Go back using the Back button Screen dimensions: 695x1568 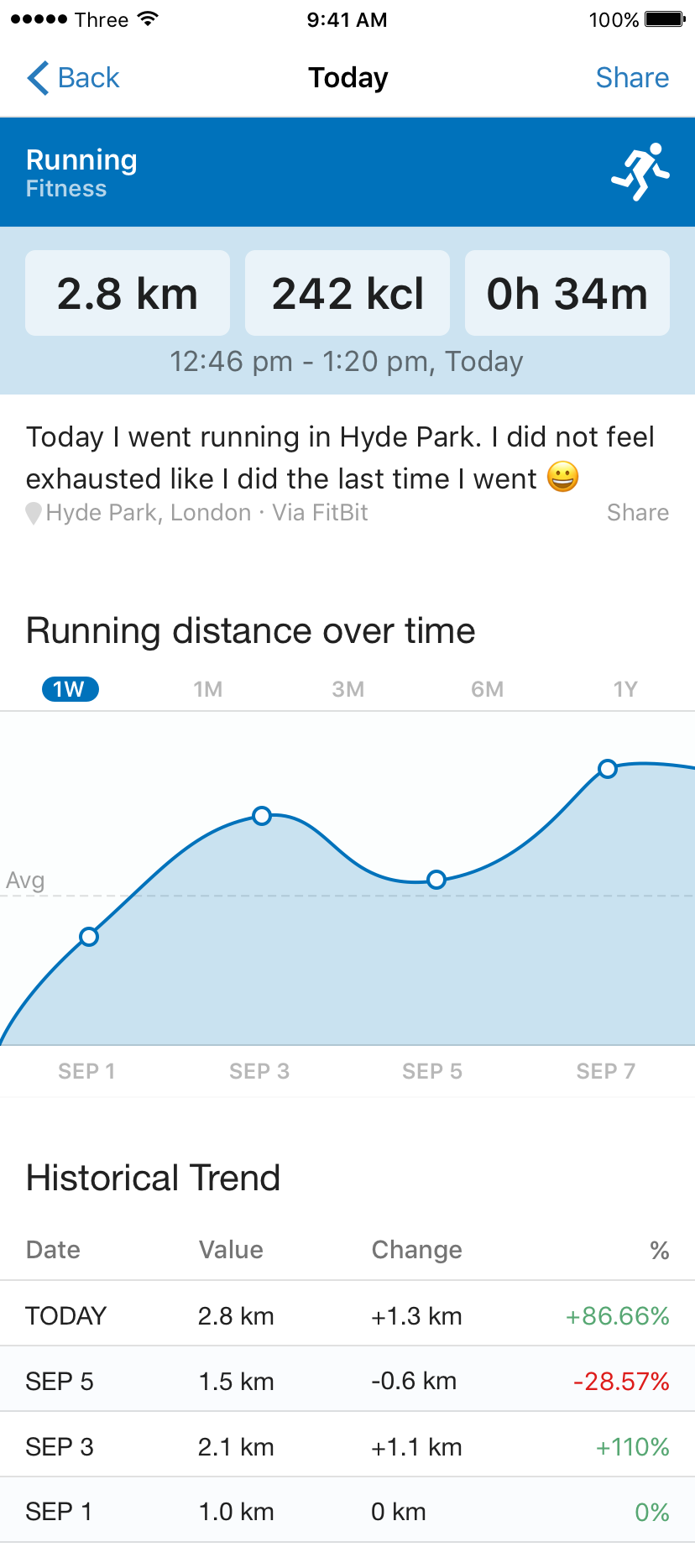click(x=73, y=78)
